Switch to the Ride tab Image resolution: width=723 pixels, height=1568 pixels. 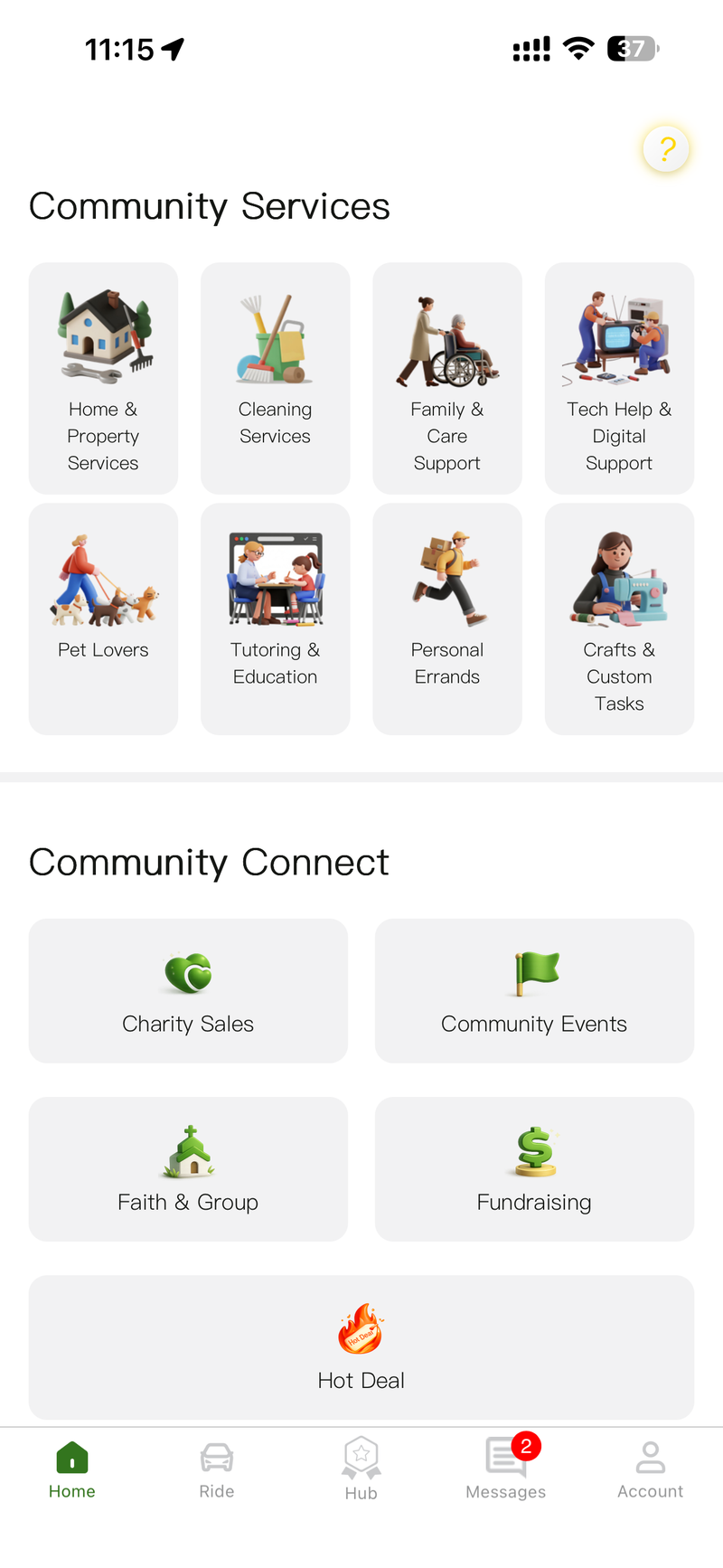click(217, 1470)
